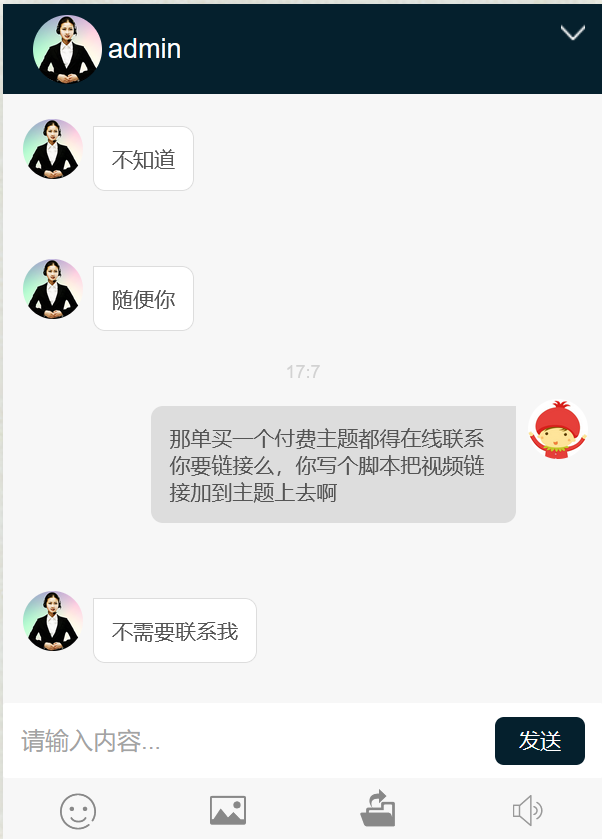Focus the 请输入内容 message input field
This screenshot has width=602, height=839.
250,741
